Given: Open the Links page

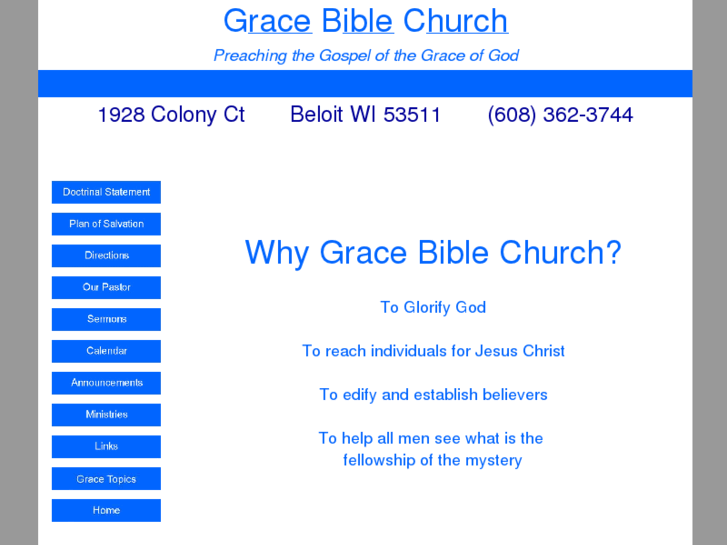Looking at the screenshot, I should (x=106, y=447).
